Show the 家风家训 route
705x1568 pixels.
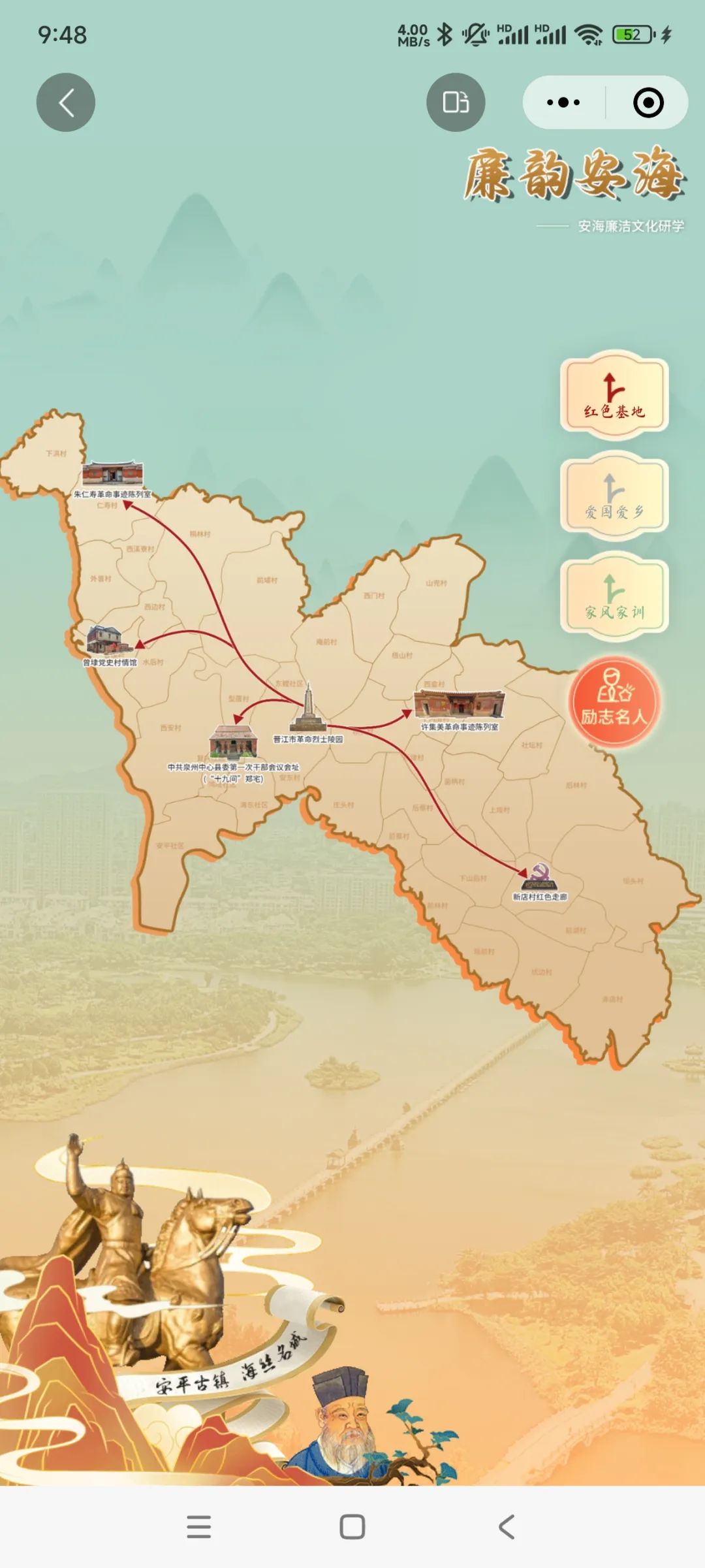pos(614,596)
